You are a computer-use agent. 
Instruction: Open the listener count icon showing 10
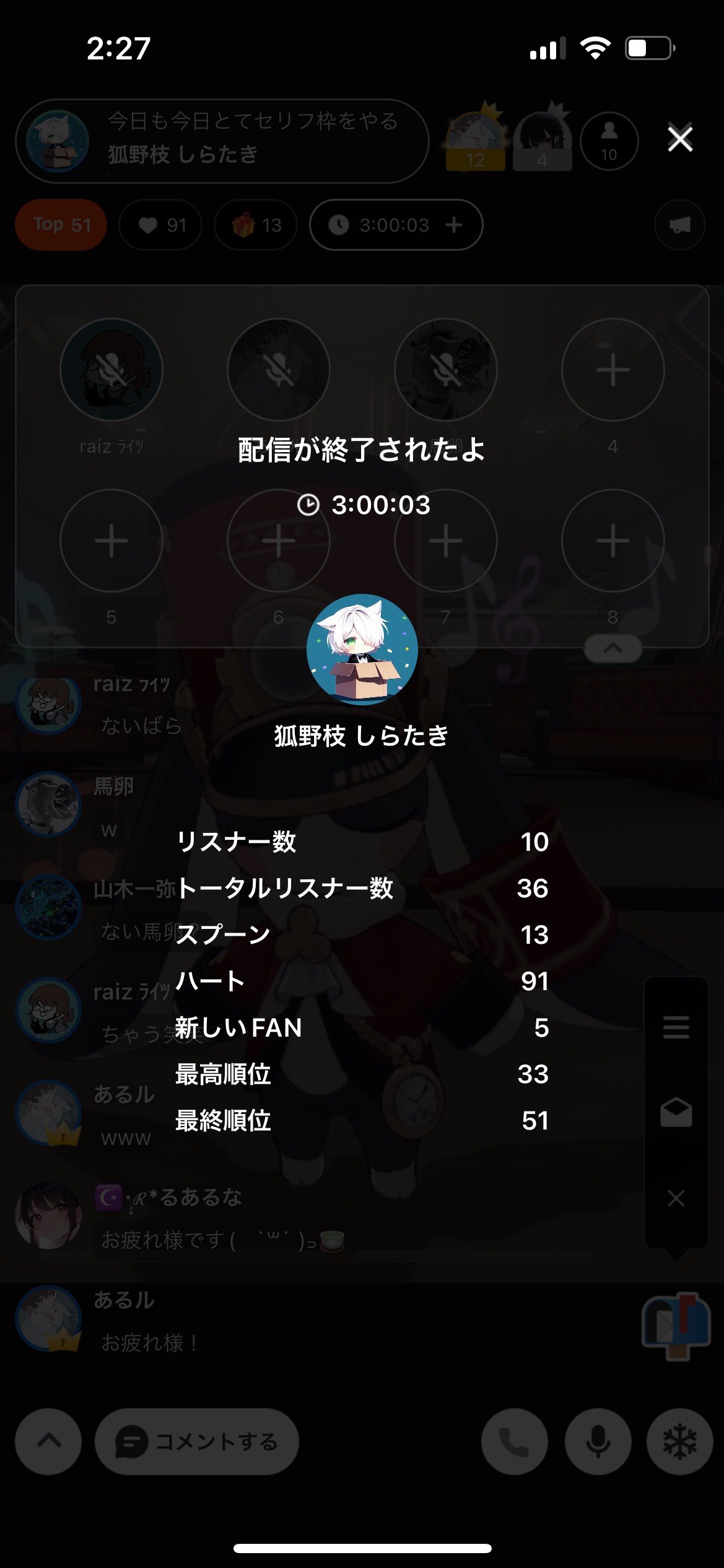coord(609,141)
